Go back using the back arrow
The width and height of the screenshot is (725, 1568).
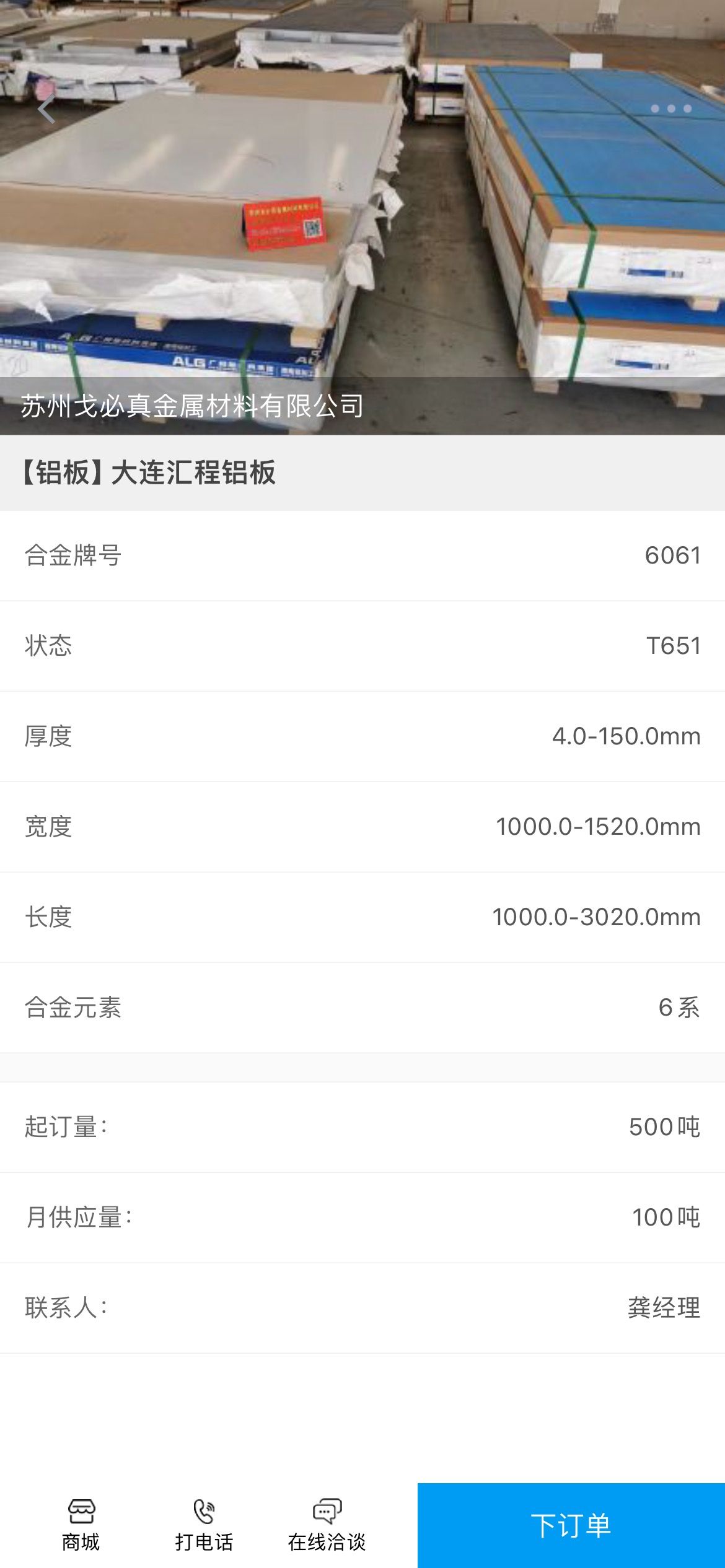[46, 110]
